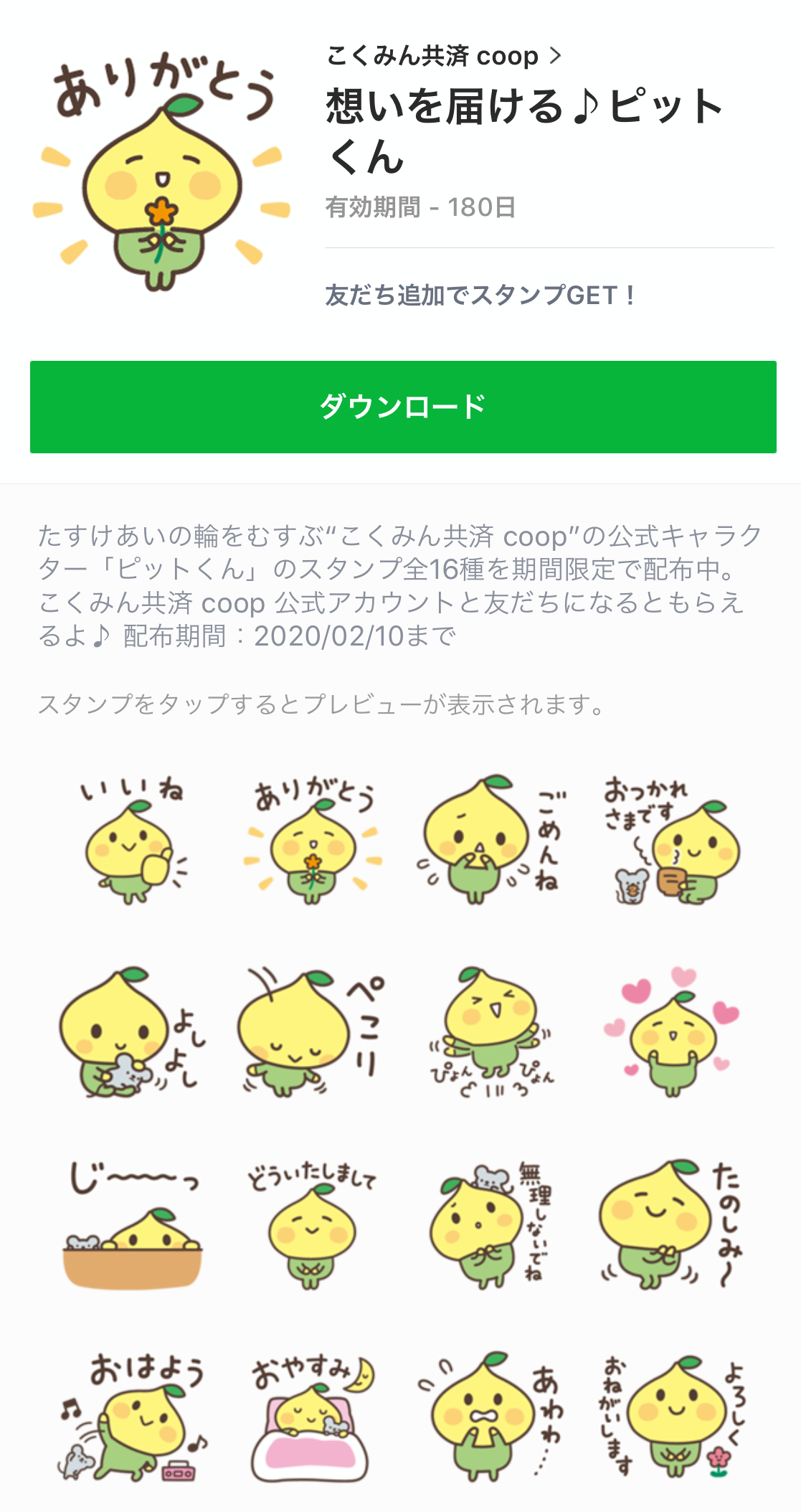Open こくみん共済 coop publisher page

click(443, 56)
